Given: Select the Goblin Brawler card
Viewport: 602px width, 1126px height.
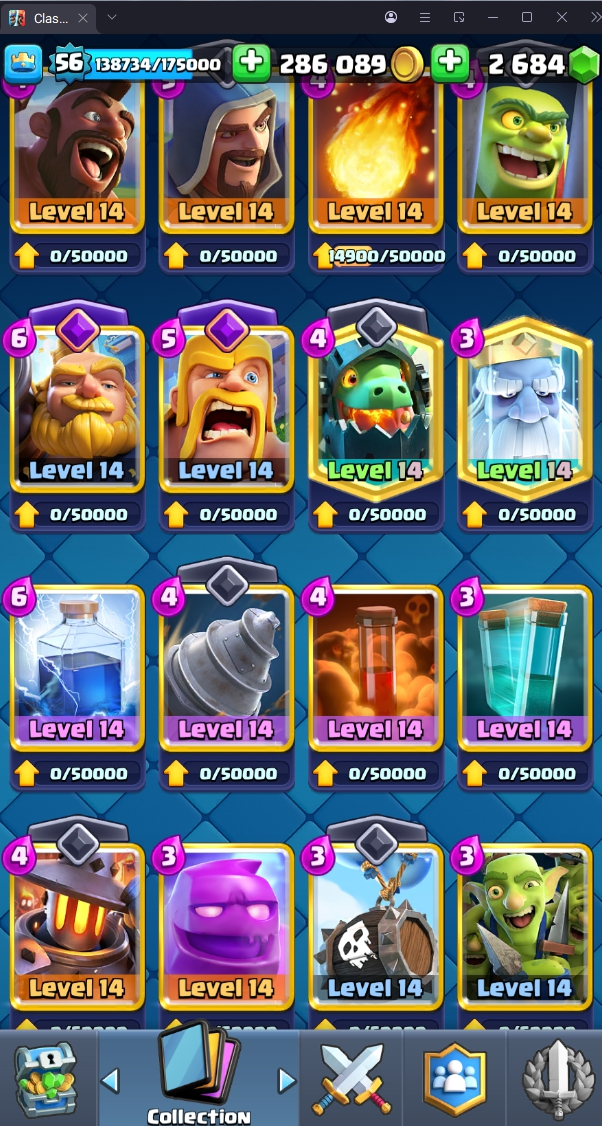Looking at the screenshot, I should coord(524,150).
